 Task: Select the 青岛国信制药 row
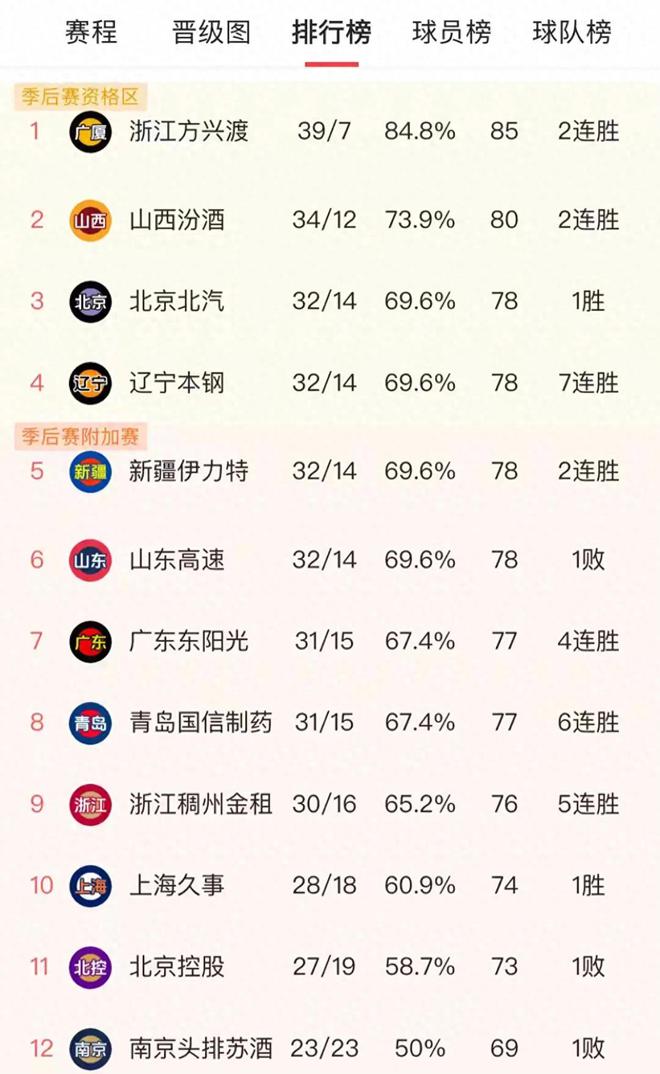(200, 722)
